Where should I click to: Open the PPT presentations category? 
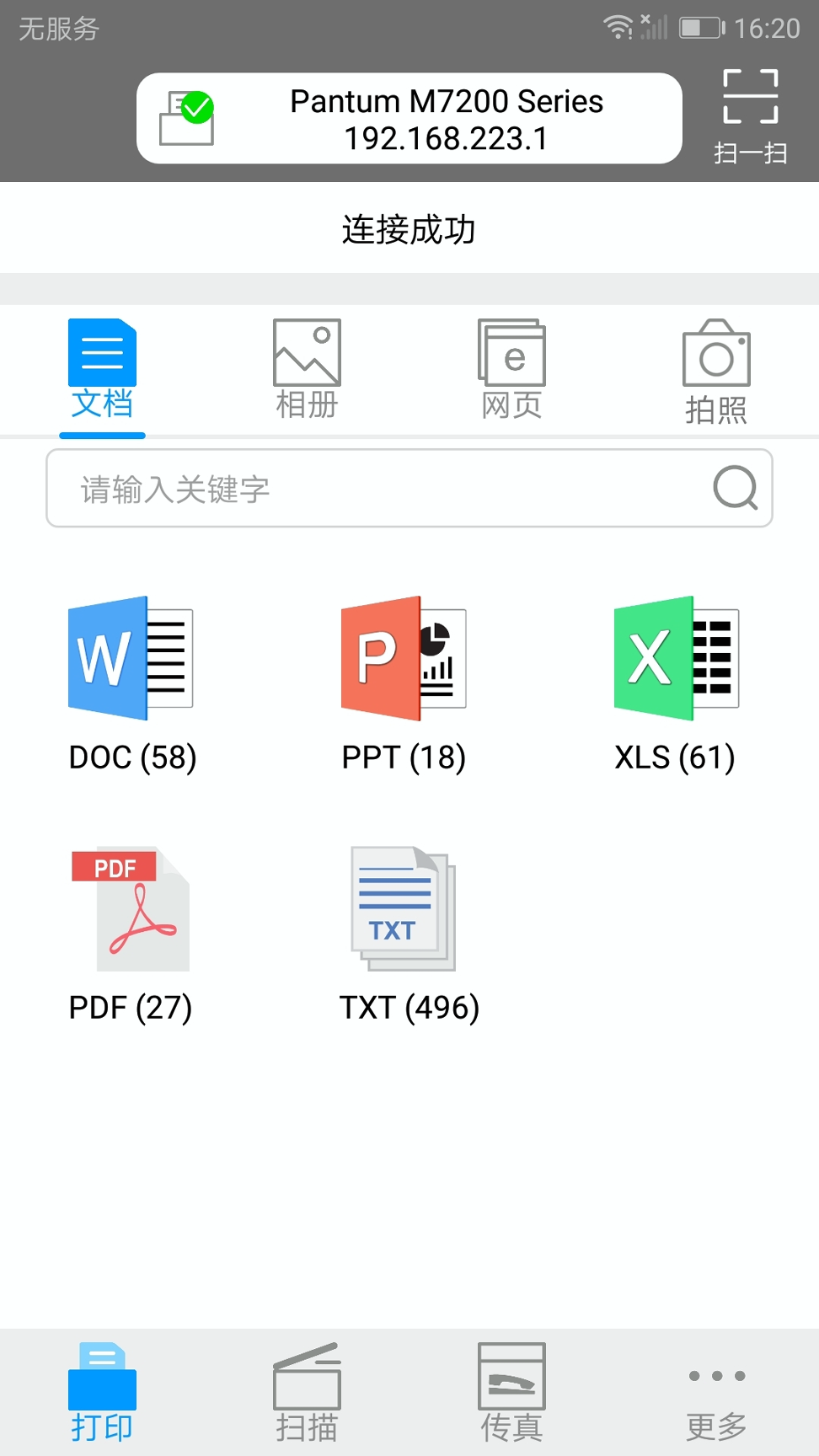(x=403, y=682)
